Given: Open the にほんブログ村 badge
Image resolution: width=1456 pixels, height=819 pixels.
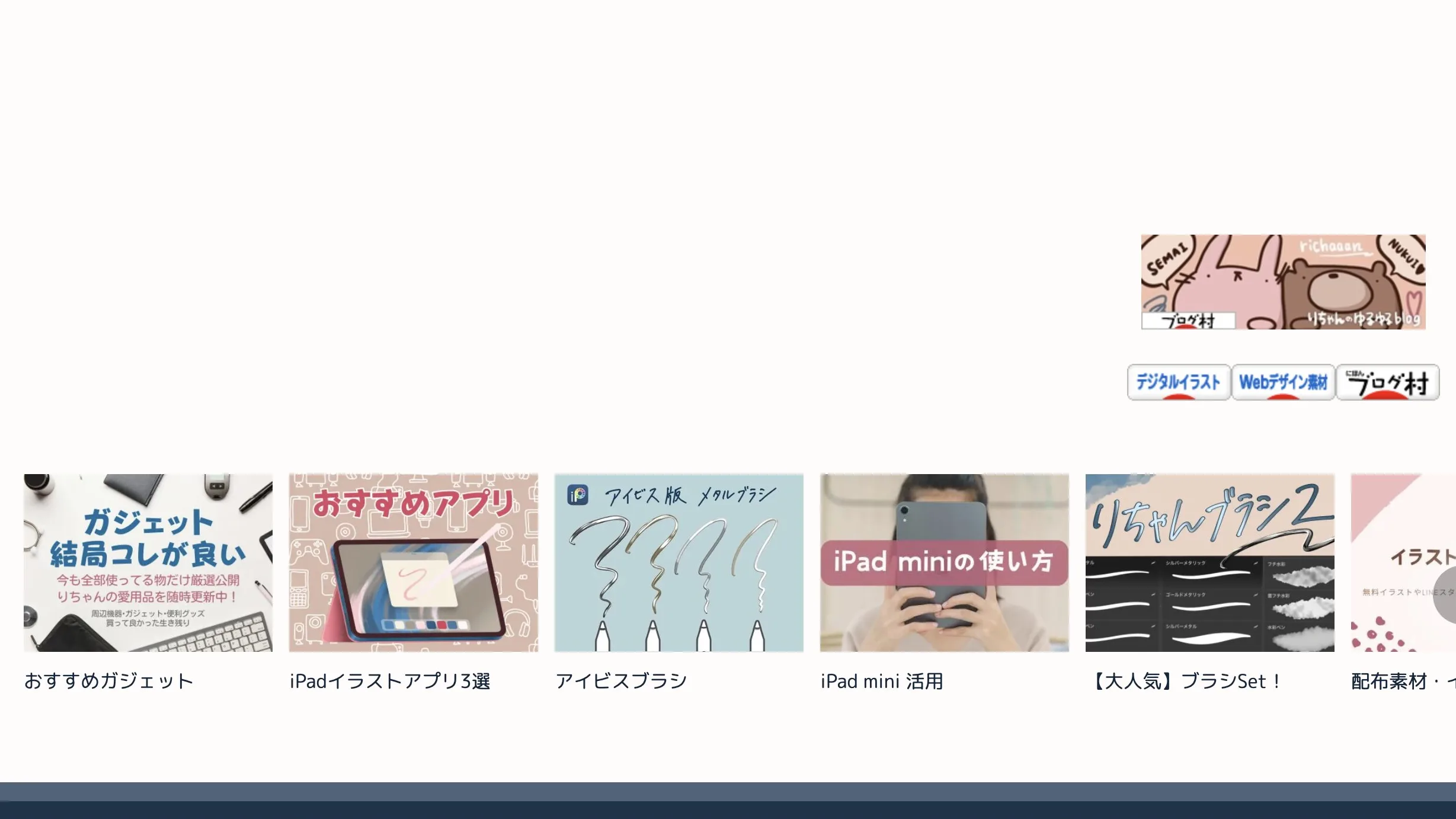Looking at the screenshot, I should (x=1387, y=382).
